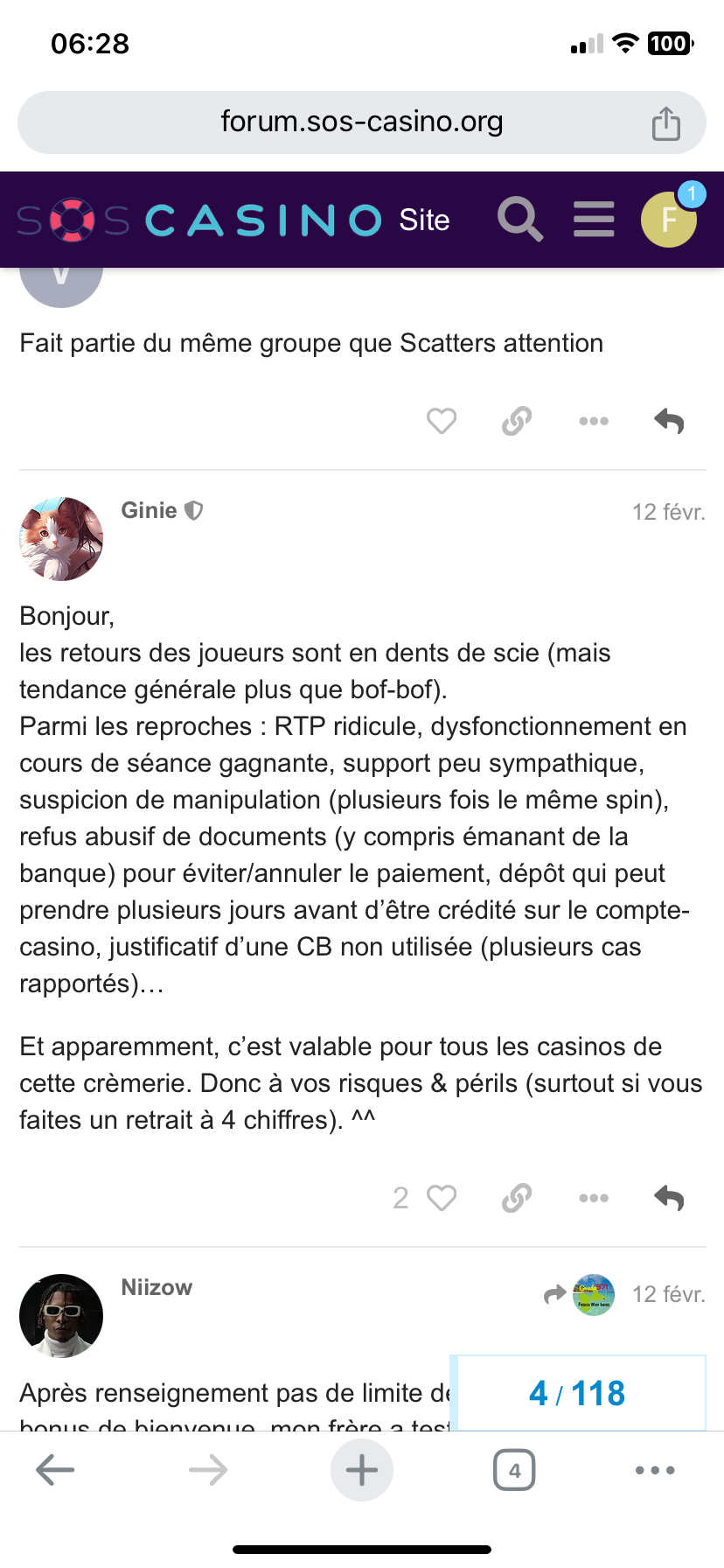Open the browser's three-dot menu

[655, 1470]
